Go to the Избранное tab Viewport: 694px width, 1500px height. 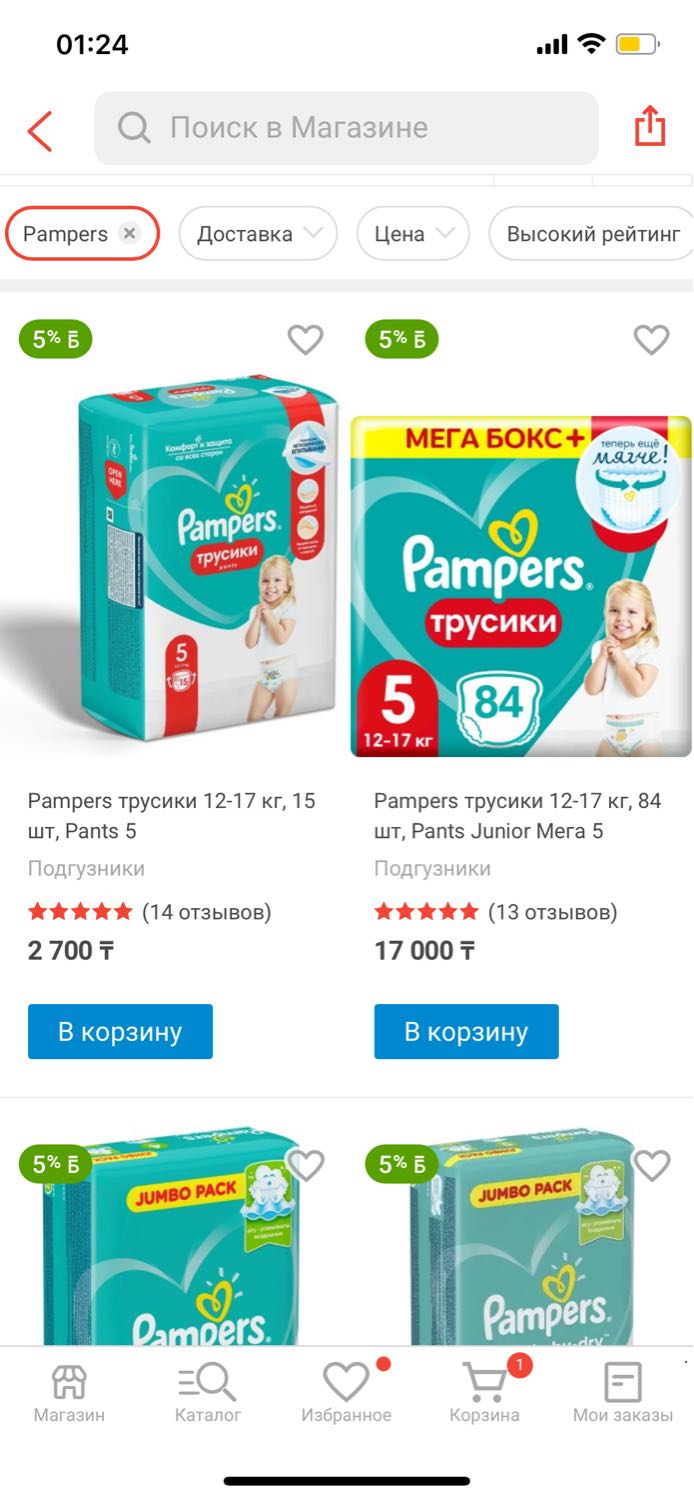coord(346,1393)
